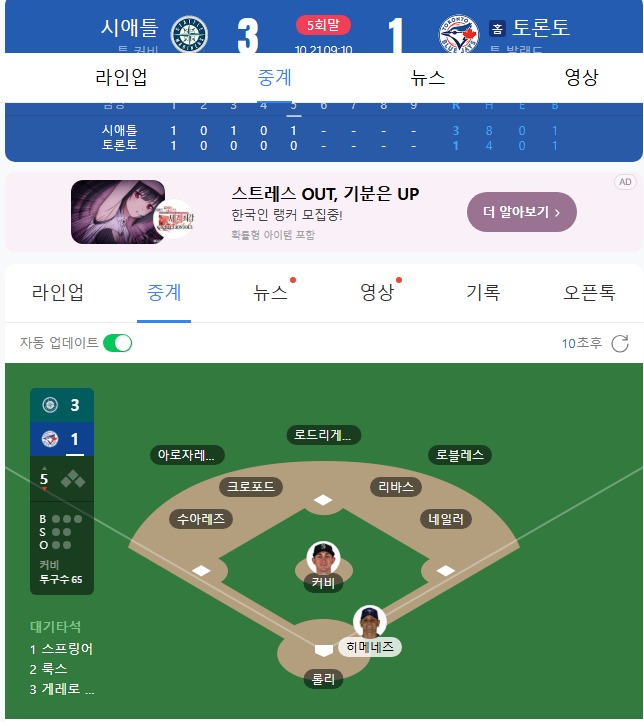Open the sticky 영상 tab
Image resolution: width=644 pixels, height=722 pixels.
(581, 78)
